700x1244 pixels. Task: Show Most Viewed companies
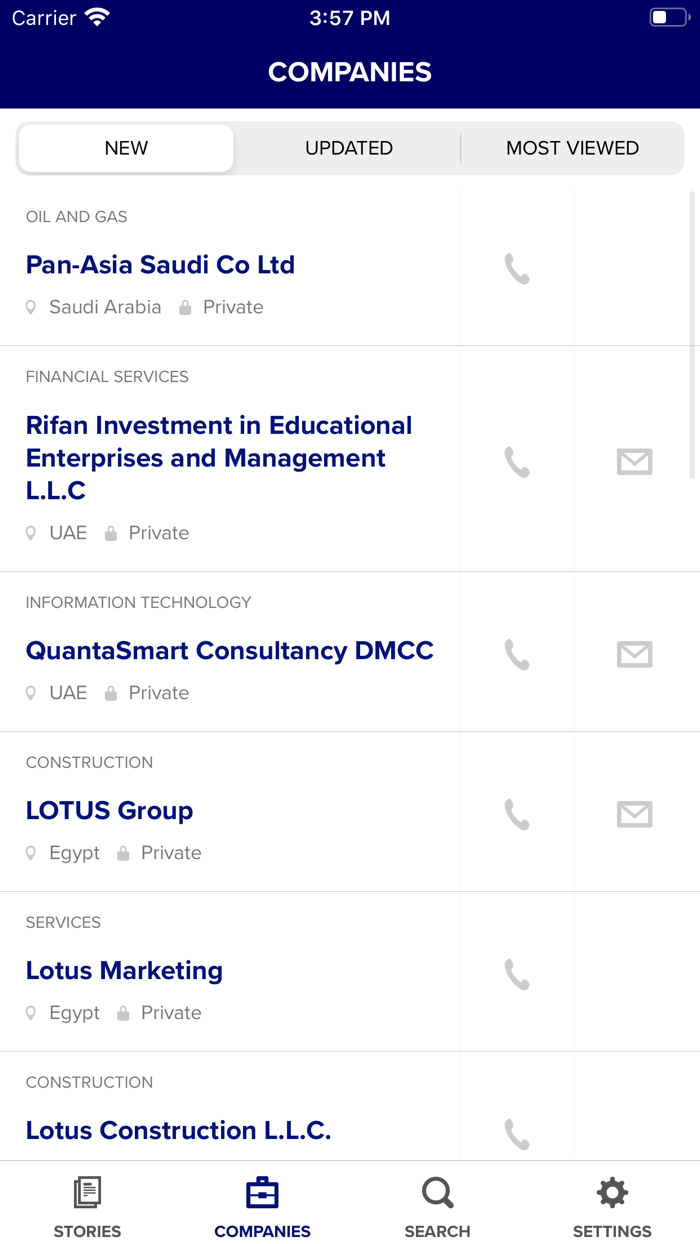tap(572, 148)
